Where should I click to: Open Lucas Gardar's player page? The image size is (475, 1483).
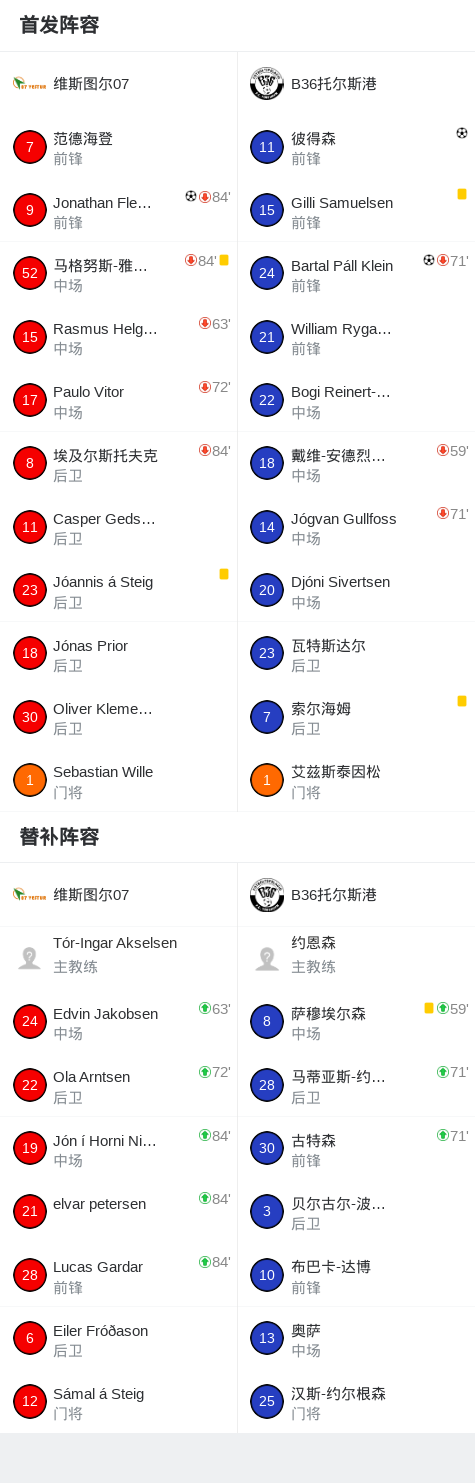tap(118, 1274)
